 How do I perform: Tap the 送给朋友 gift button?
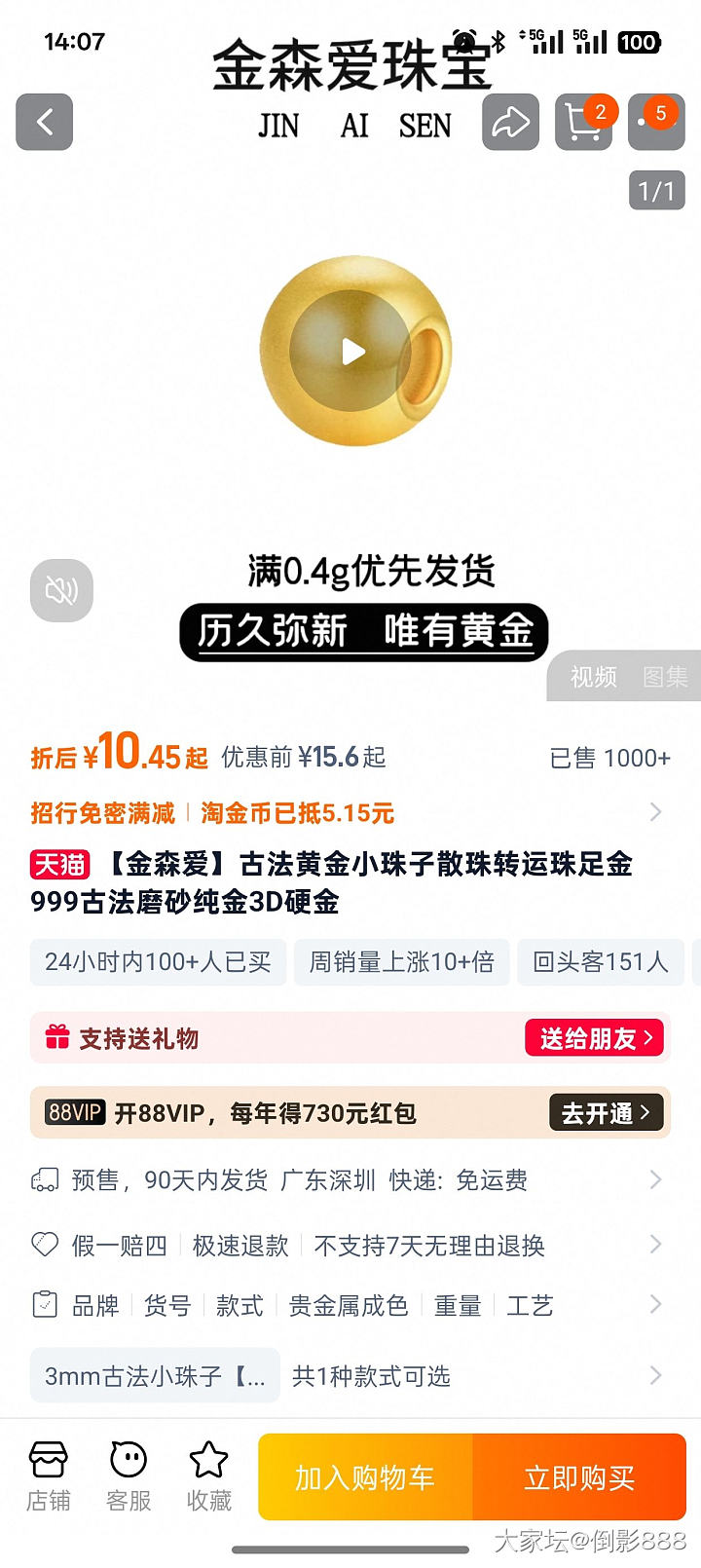594,1038
